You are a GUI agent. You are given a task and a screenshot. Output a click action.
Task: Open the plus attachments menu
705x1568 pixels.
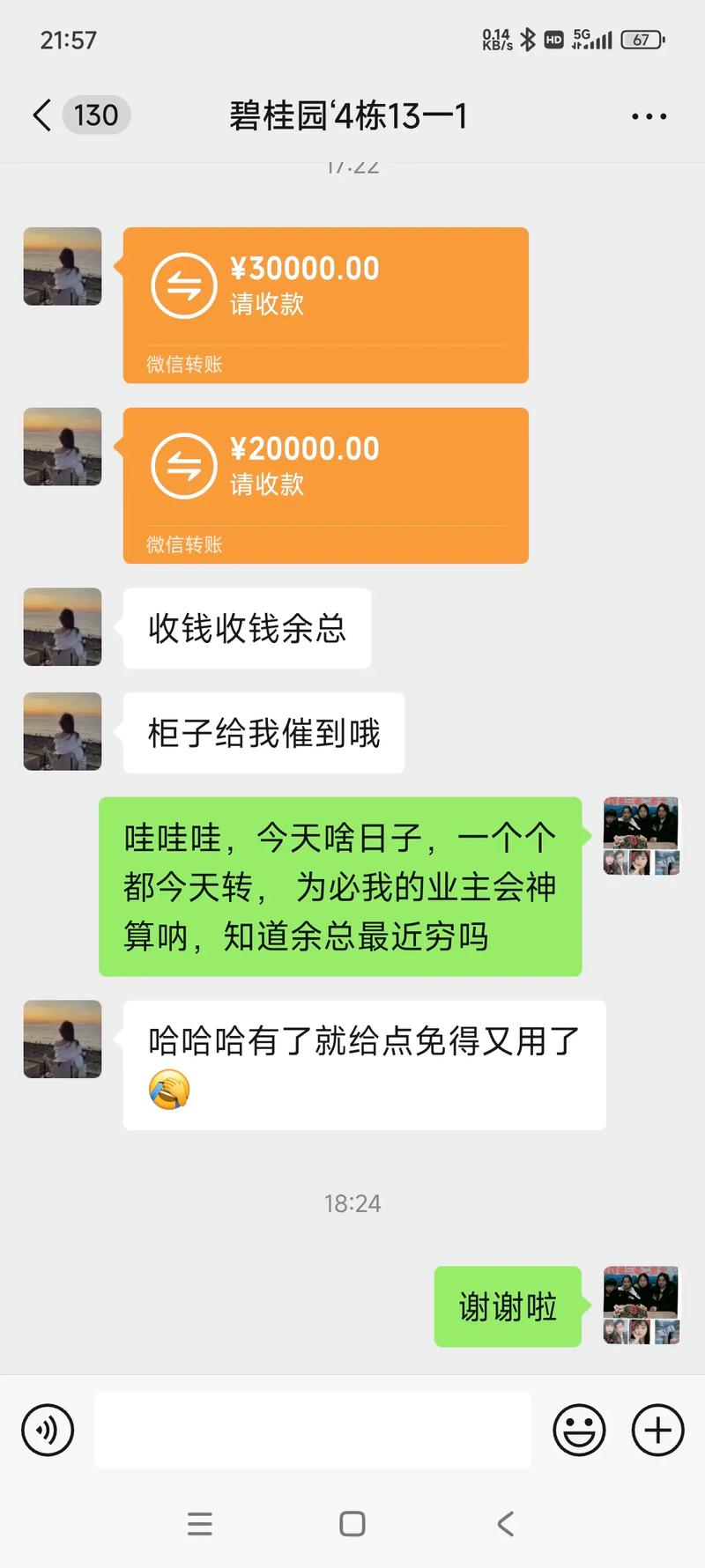pyautogui.click(x=657, y=1430)
